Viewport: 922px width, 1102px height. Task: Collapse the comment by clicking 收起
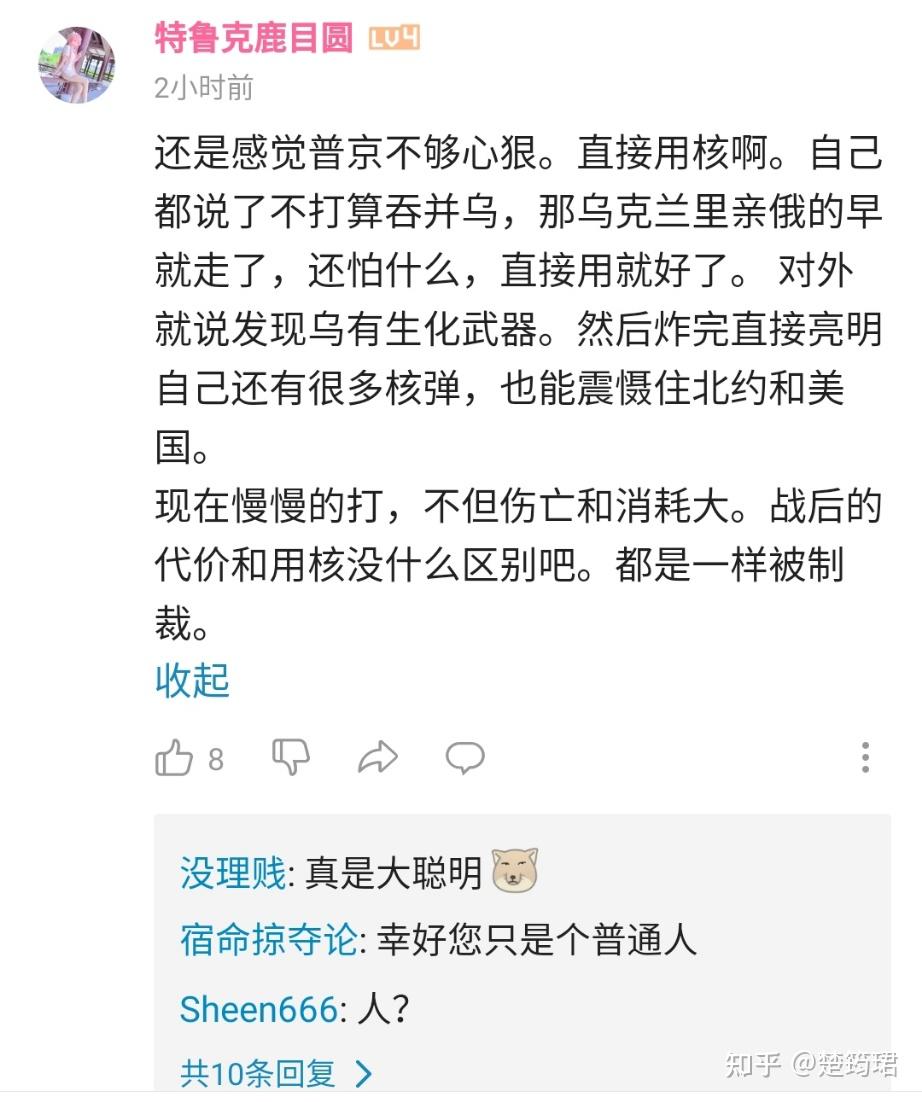coord(194,681)
